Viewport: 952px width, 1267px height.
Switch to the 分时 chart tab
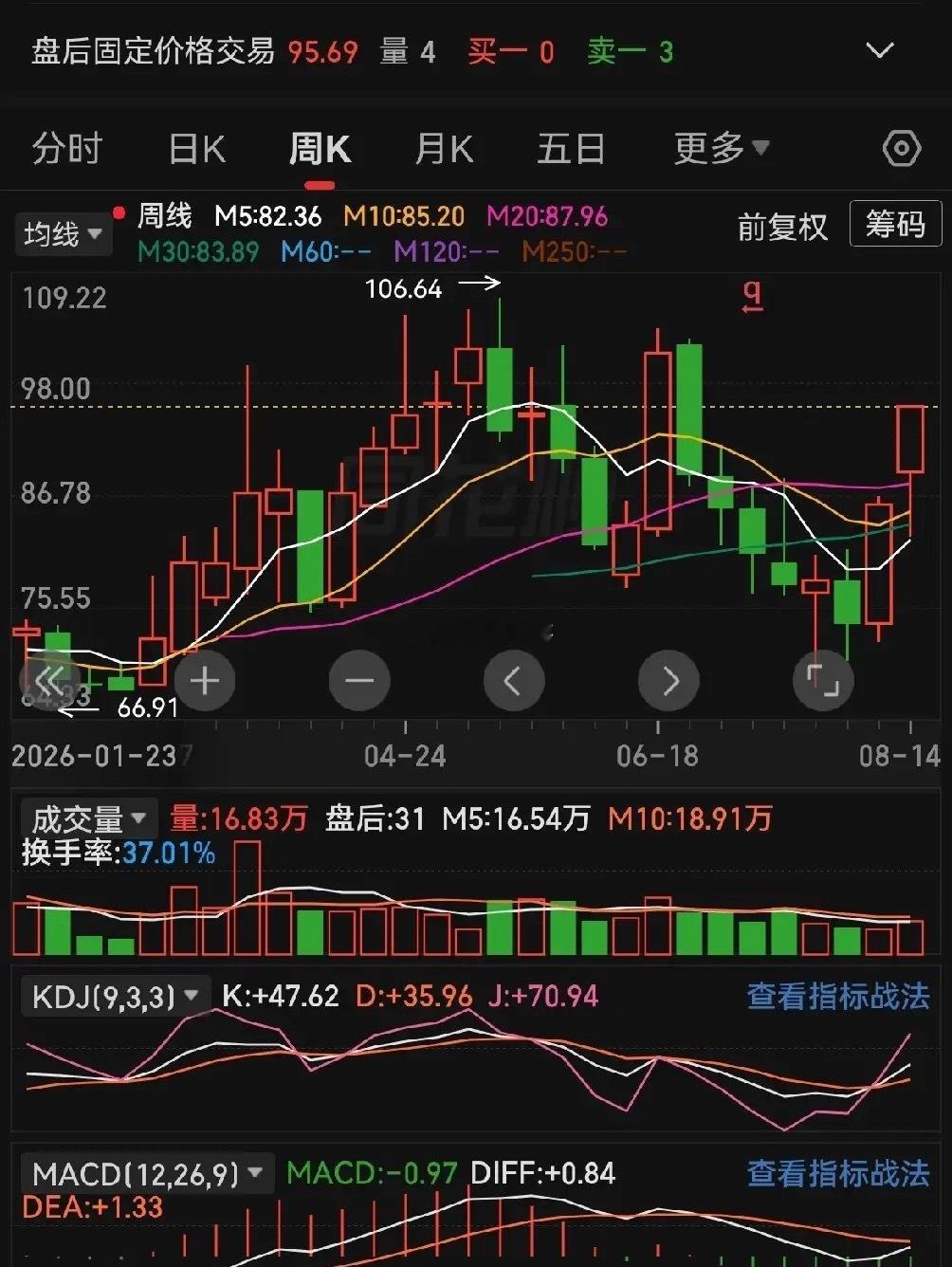[67, 150]
